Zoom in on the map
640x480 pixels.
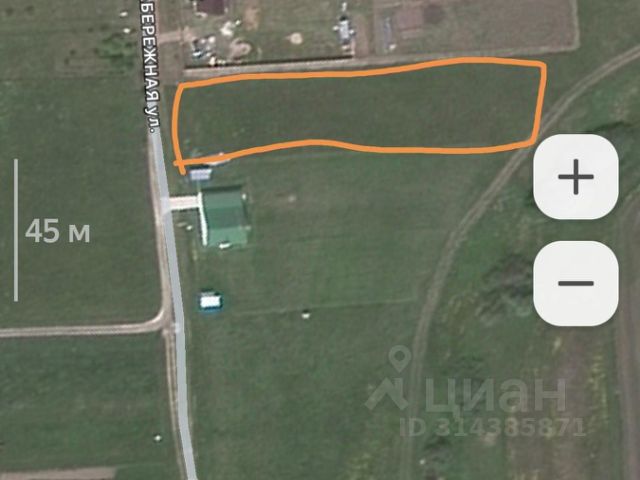tap(575, 178)
